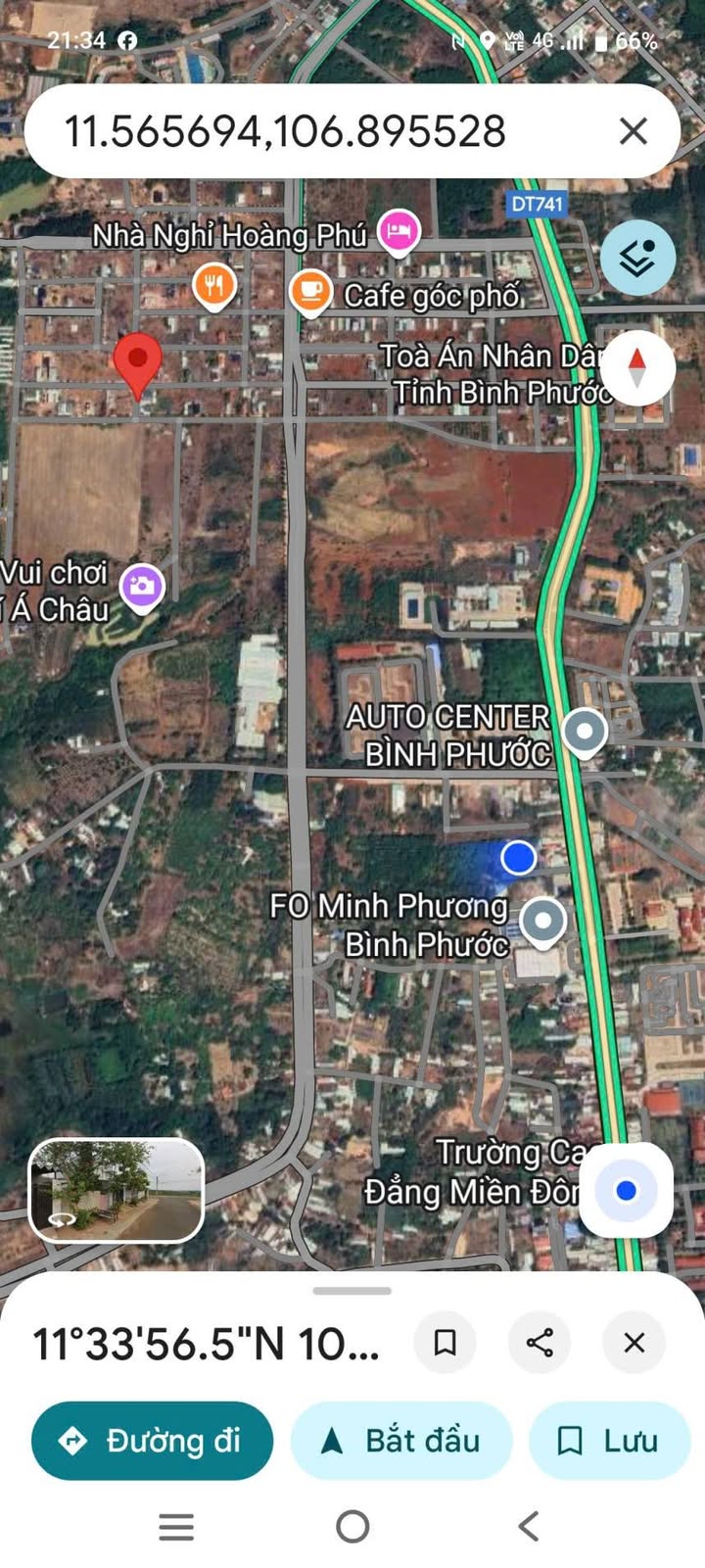Screen dimensions: 705x1568
Task: Get directions with Đường đi
Action: [x=153, y=1441]
